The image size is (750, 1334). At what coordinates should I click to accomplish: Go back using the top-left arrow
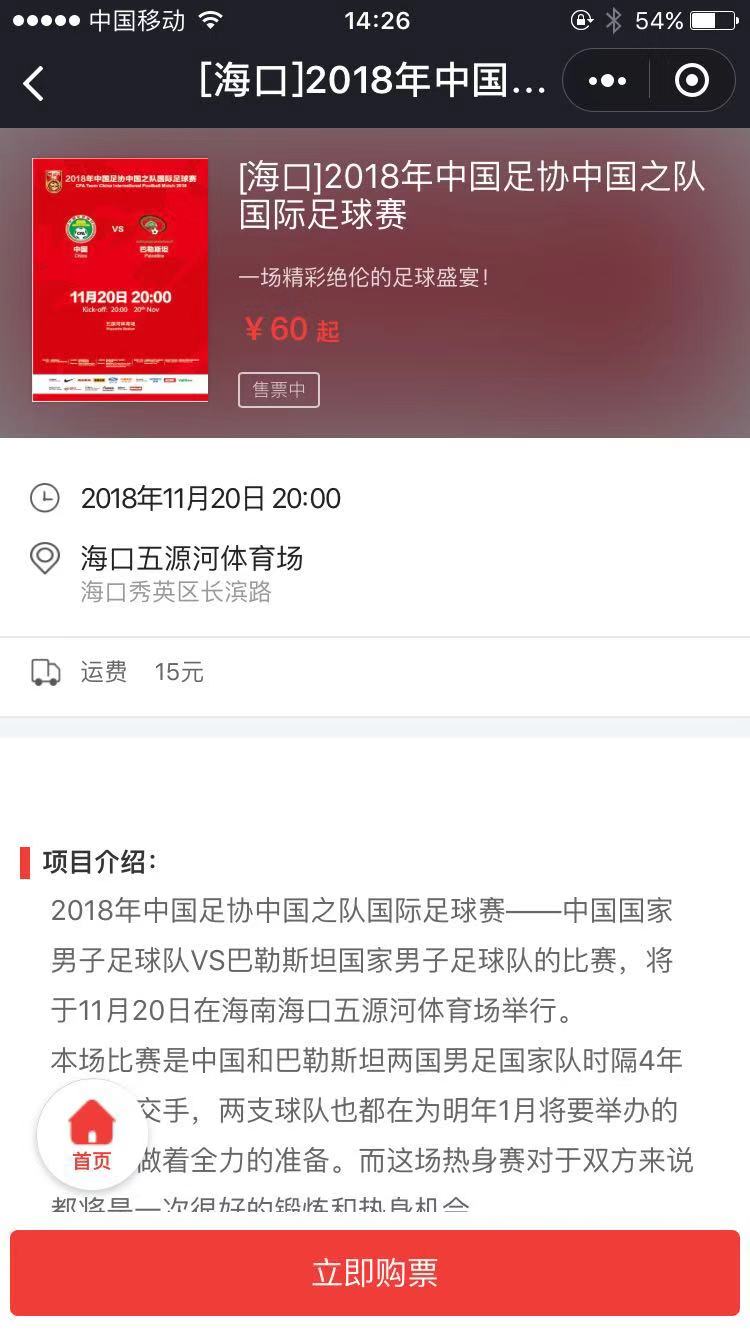coord(34,83)
